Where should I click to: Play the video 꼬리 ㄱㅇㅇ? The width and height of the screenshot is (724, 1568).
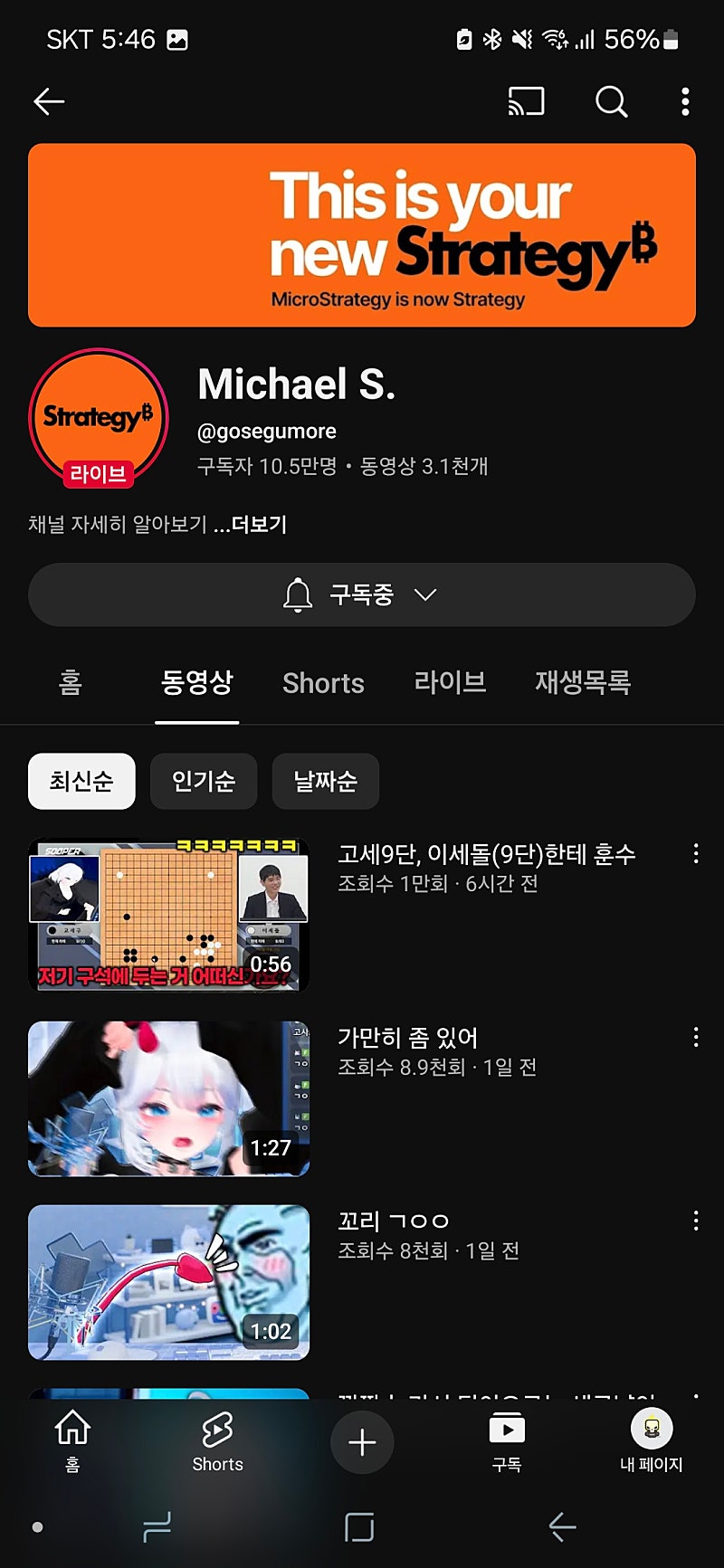tap(169, 1282)
